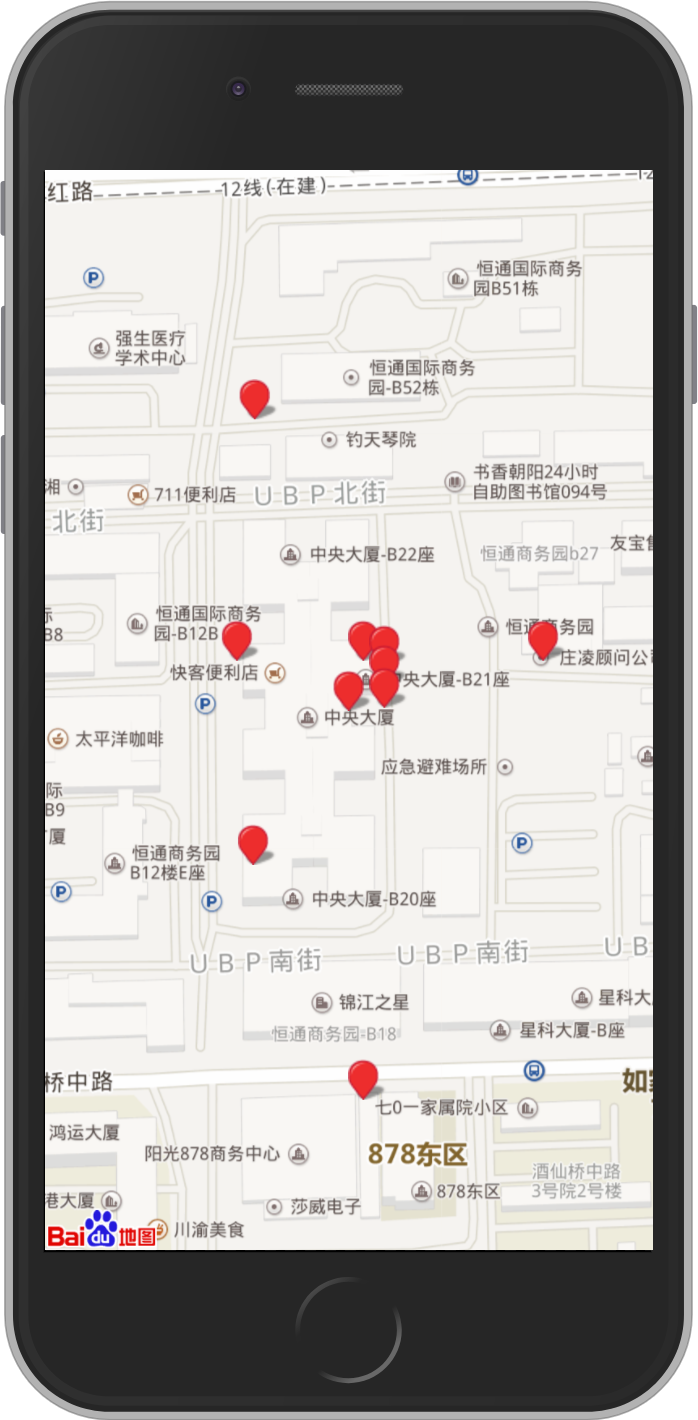
Task: Select the red pin above 快客便利店
Action: click(237, 639)
